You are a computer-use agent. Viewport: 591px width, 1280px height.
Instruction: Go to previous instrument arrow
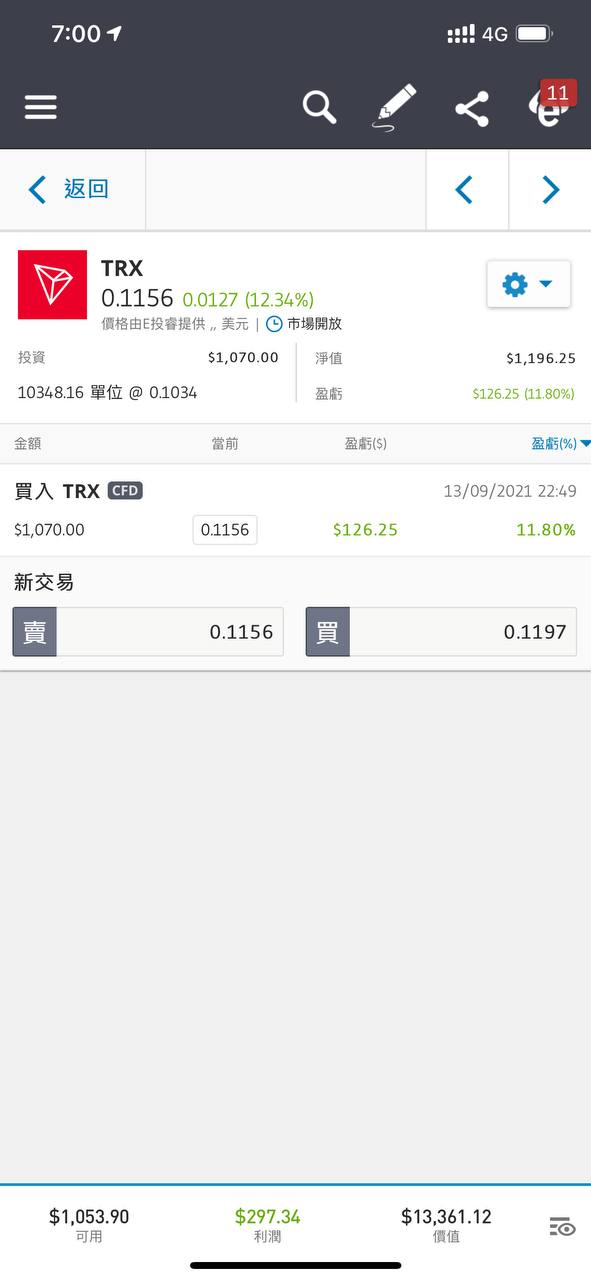tap(465, 190)
